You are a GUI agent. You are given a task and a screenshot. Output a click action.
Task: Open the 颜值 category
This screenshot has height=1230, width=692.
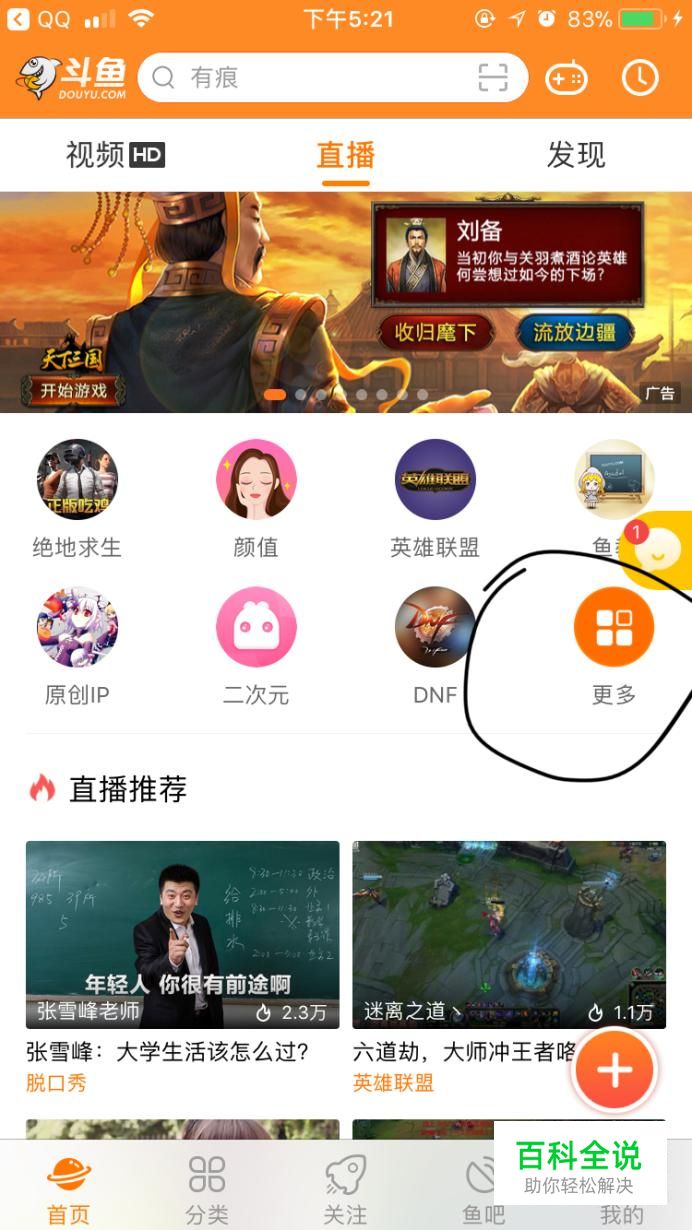[256, 480]
